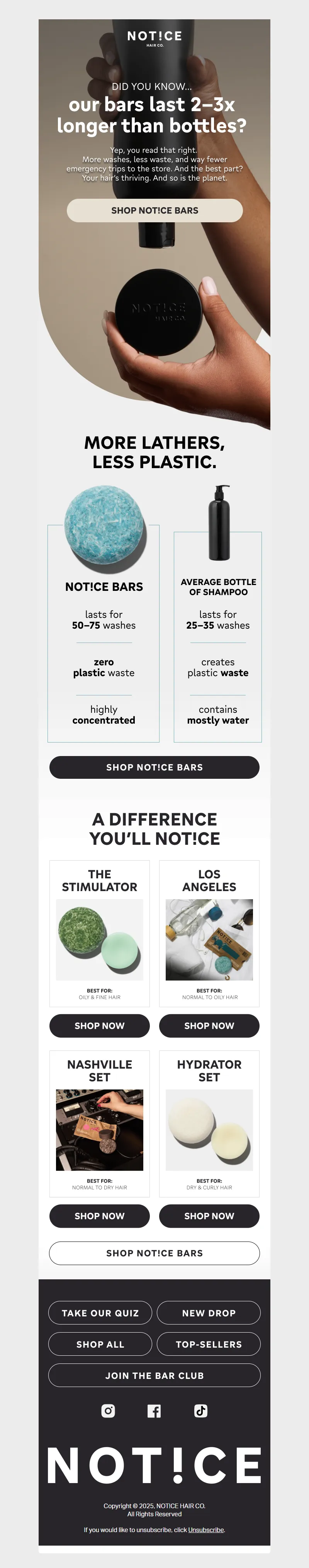Shop the Hydrator Set now
This screenshot has height=1568, width=309.
[x=209, y=1216]
